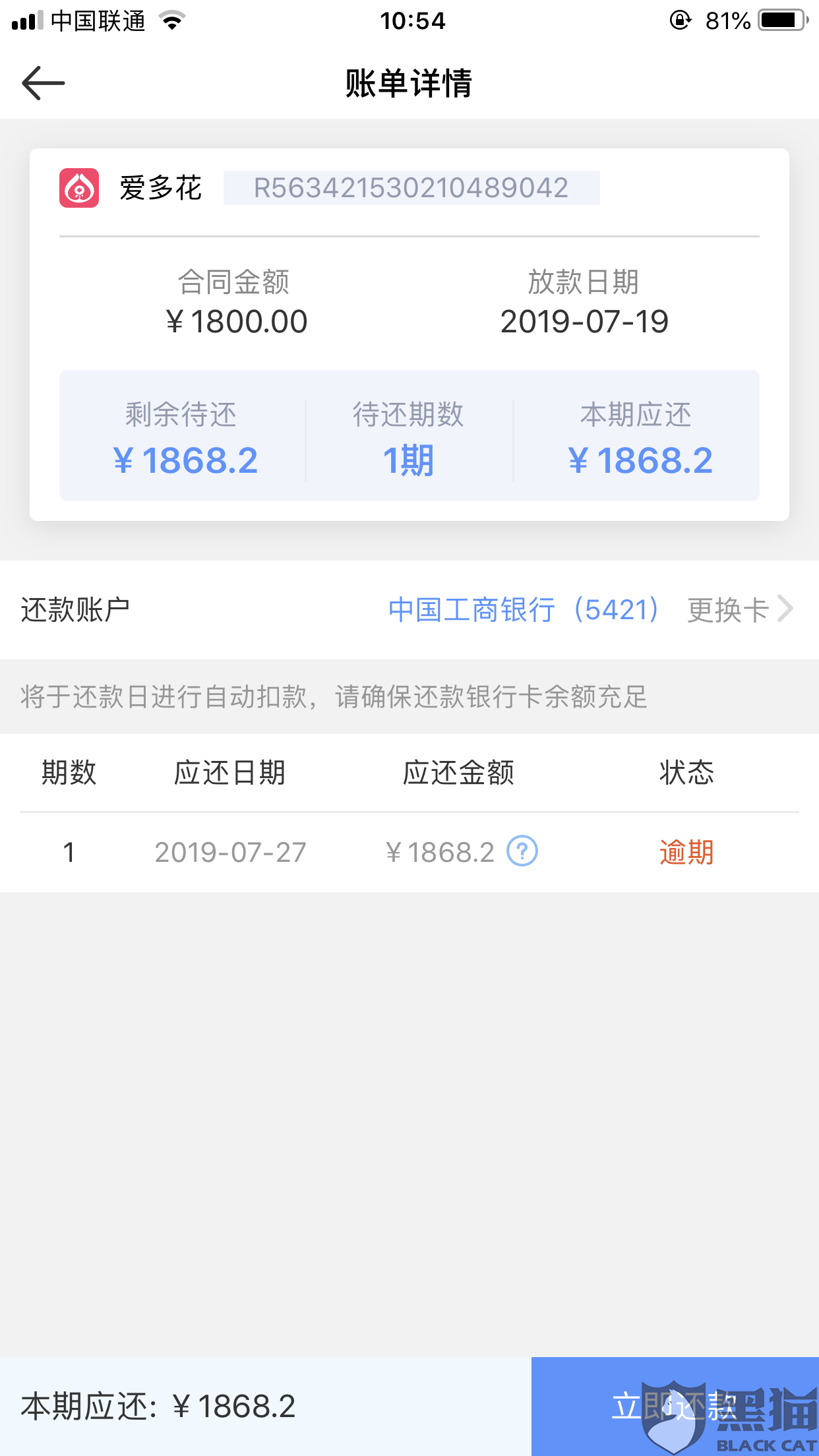Open the question mark beside ¥1868.2
Screen dimensions: 819x1456
(x=522, y=851)
